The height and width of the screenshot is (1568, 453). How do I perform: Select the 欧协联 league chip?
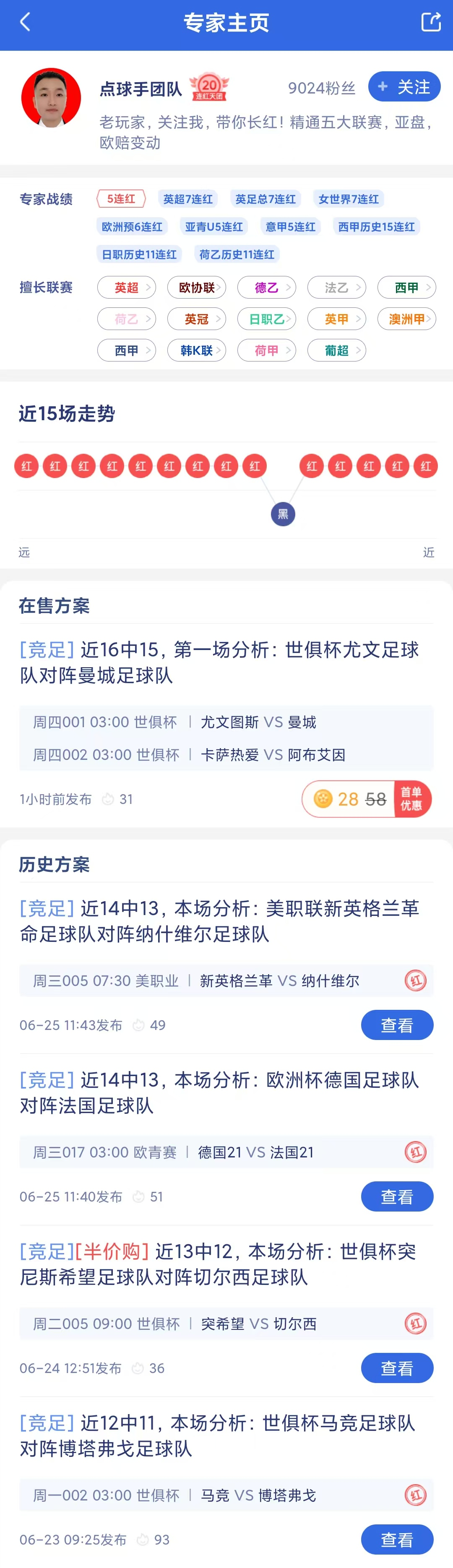197,287
